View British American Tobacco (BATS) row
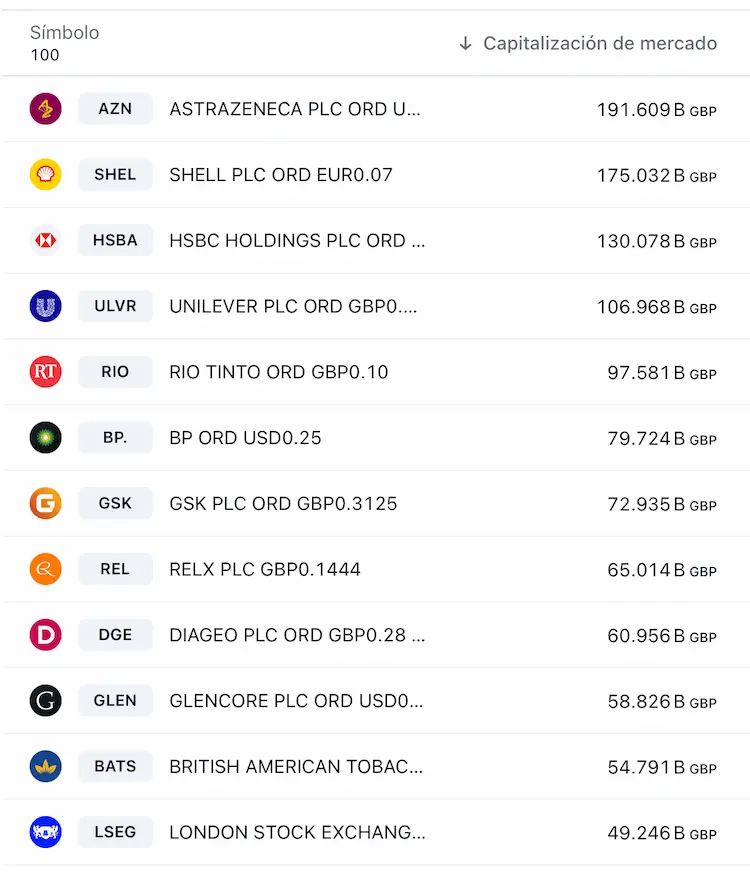This screenshot has width=750, height=875. pos(296,767)
